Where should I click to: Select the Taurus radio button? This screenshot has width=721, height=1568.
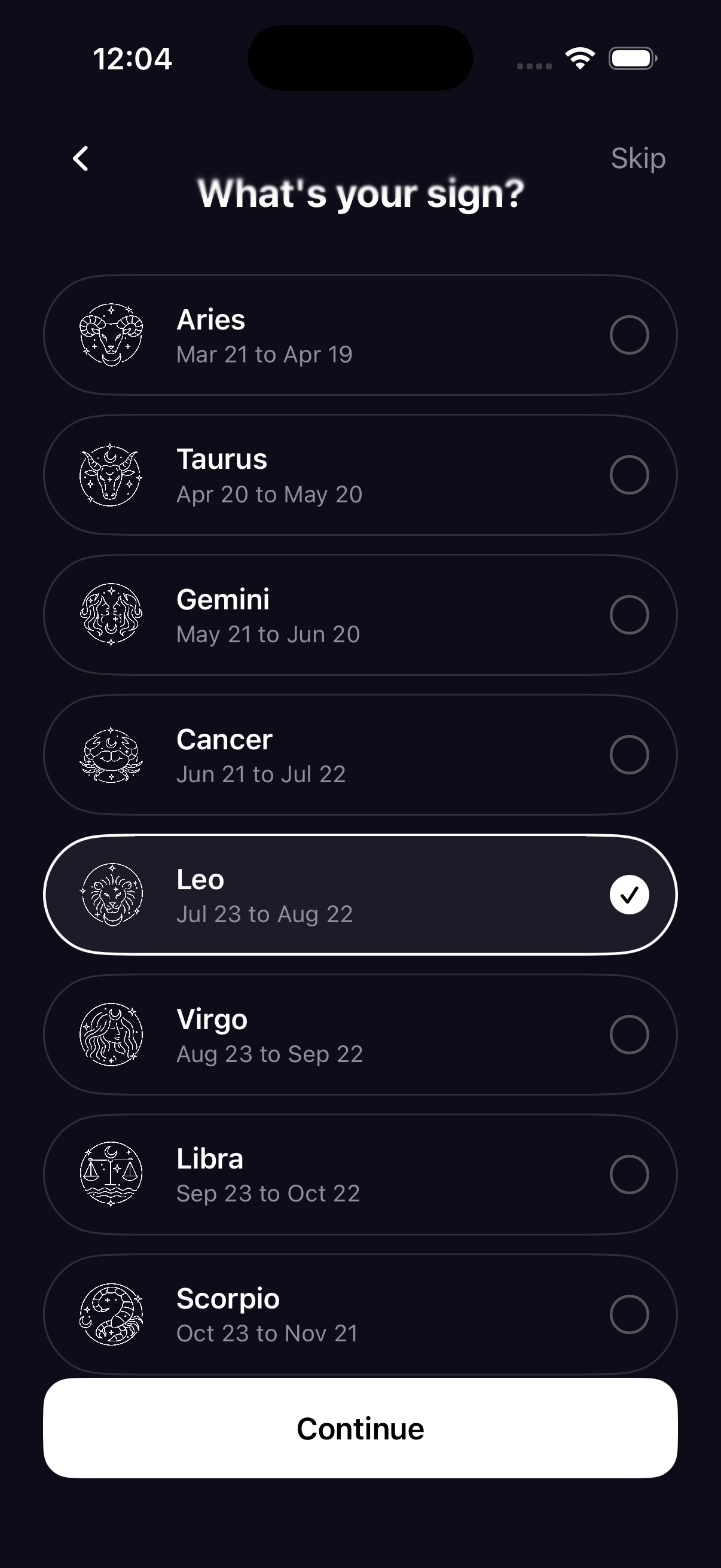630,475
